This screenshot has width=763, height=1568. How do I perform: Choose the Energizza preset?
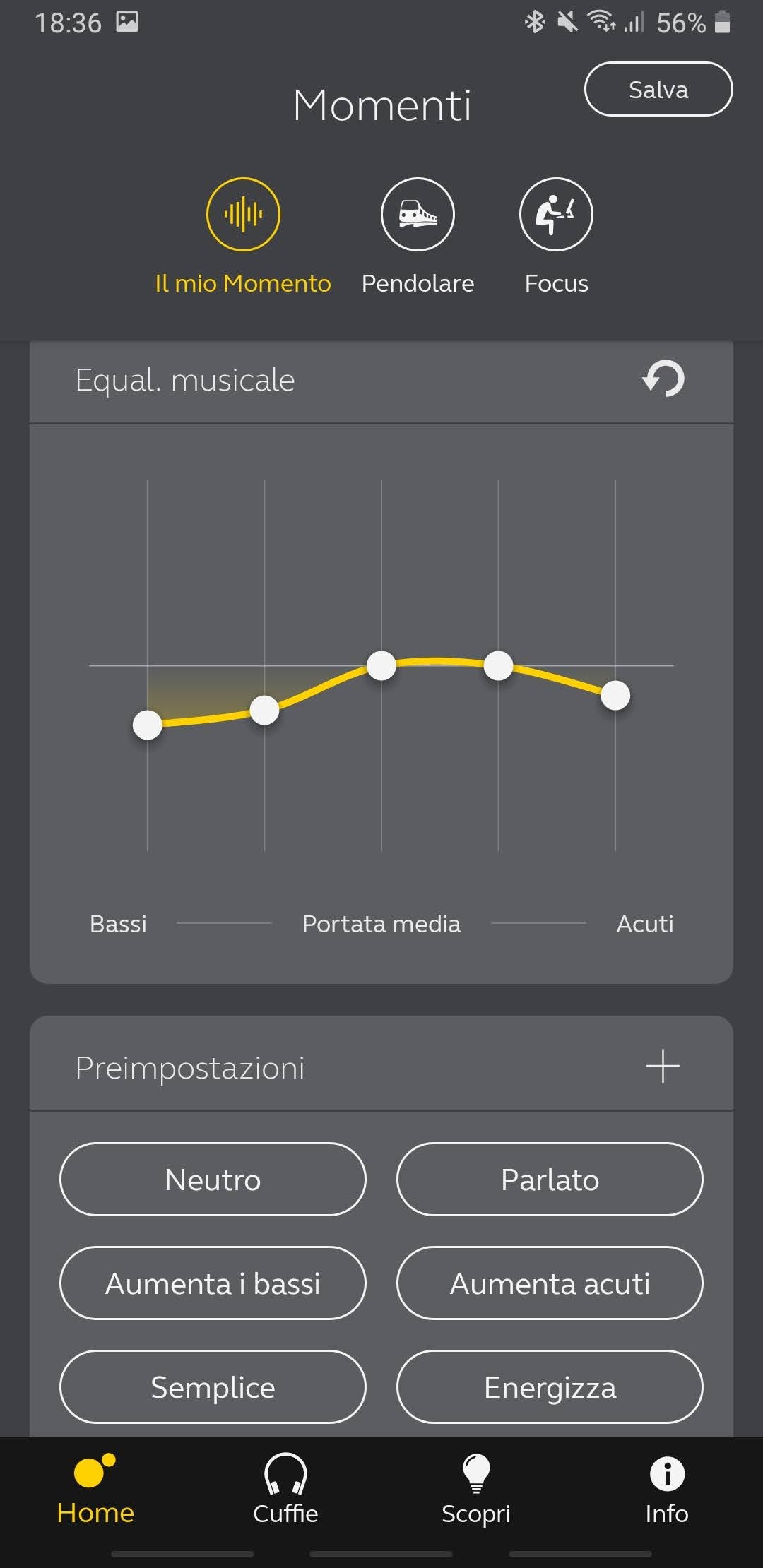point(550,1387)
